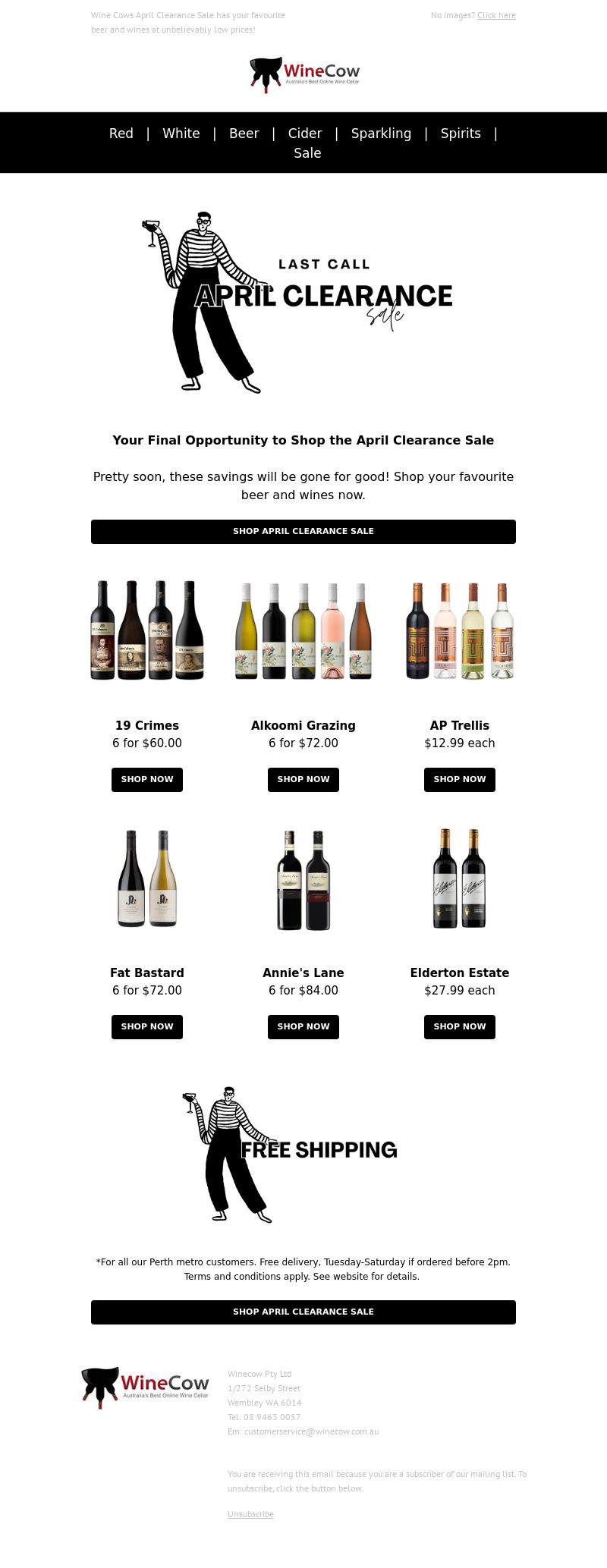Tap Shop Now under Alkoomi Grazing
The width and height of the screenshot is (607, 1568).
303,779
